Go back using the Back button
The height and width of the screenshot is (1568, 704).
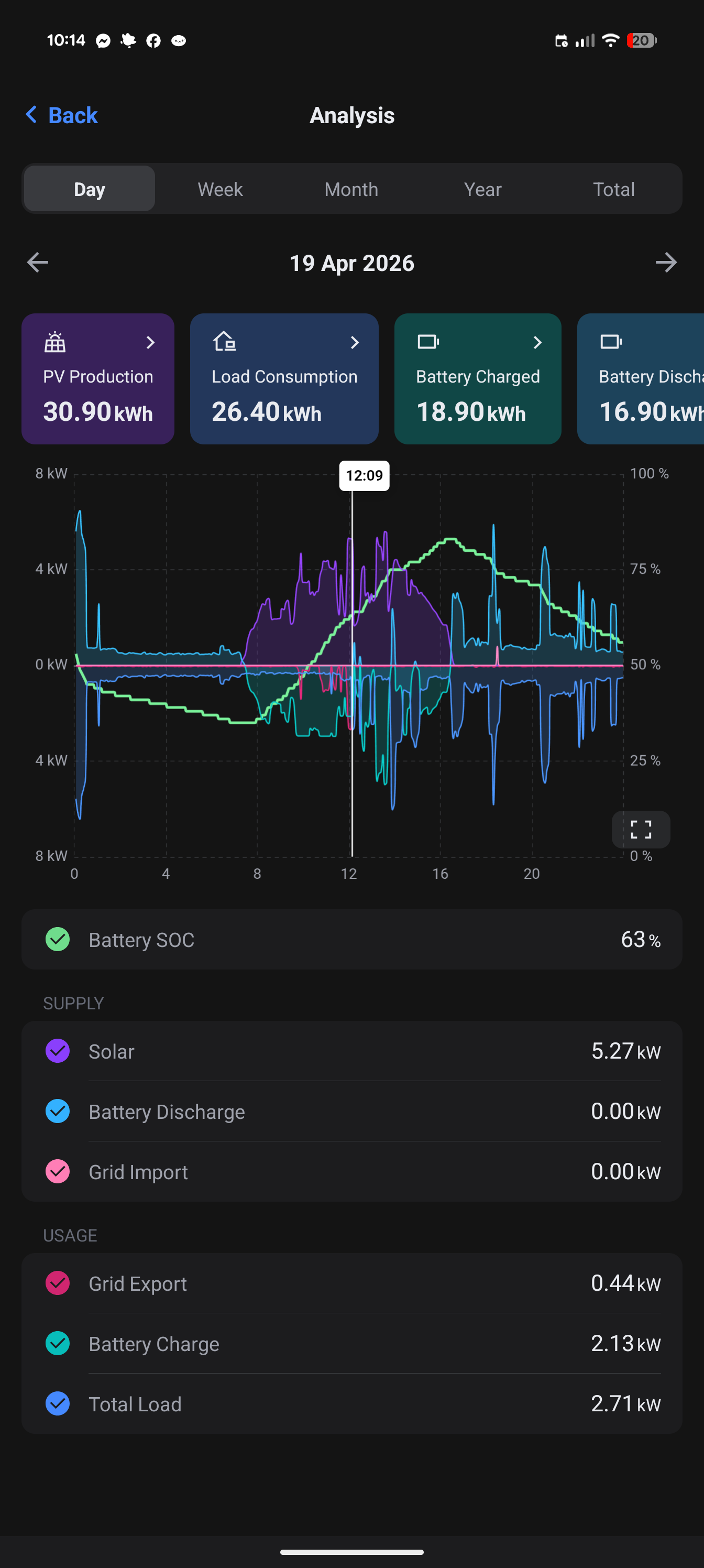tap(61, 115)
